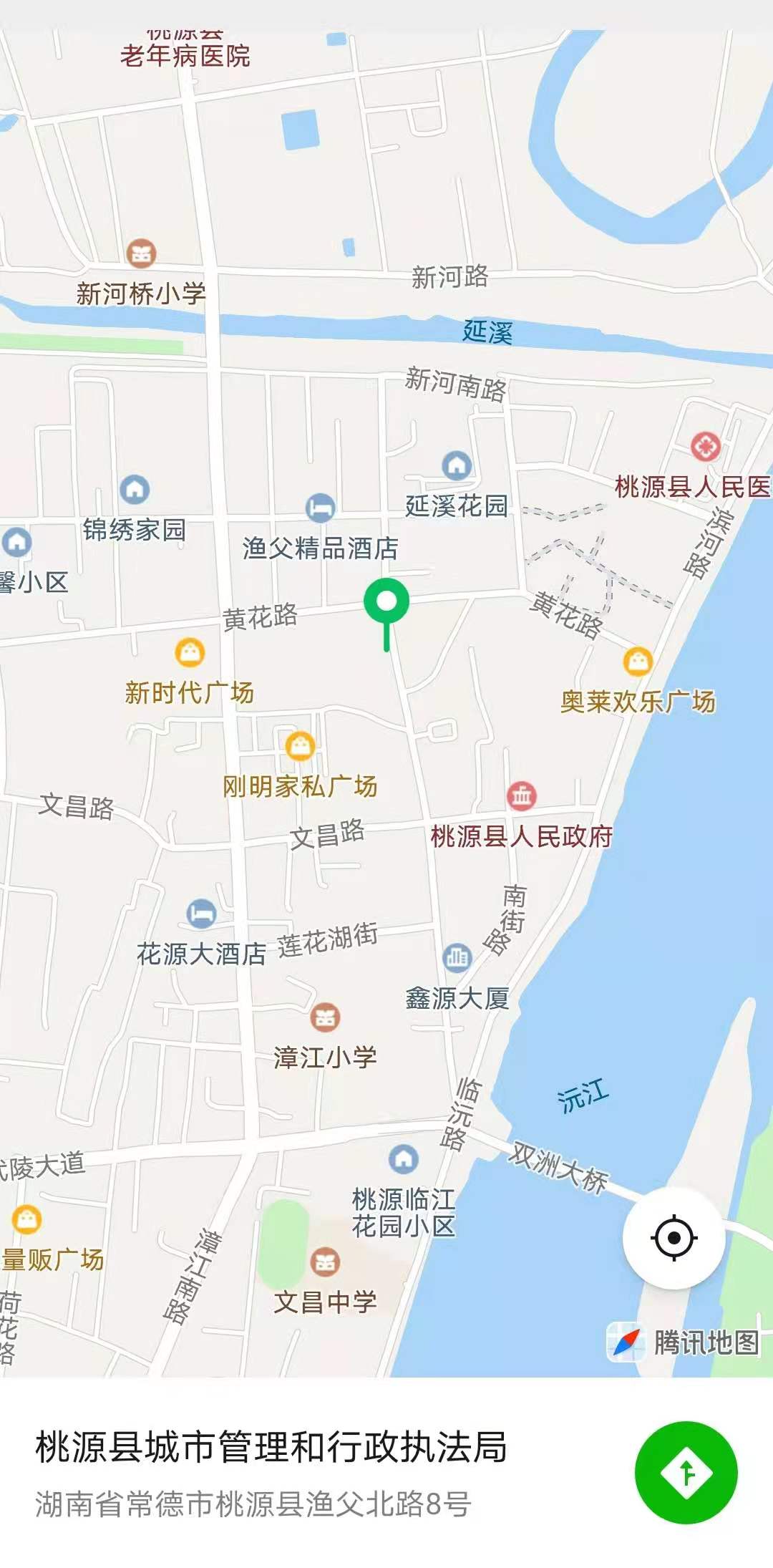773x1568 pixels.
Task: Tap the green location pin on map
Action: click(x=386, y=602)
